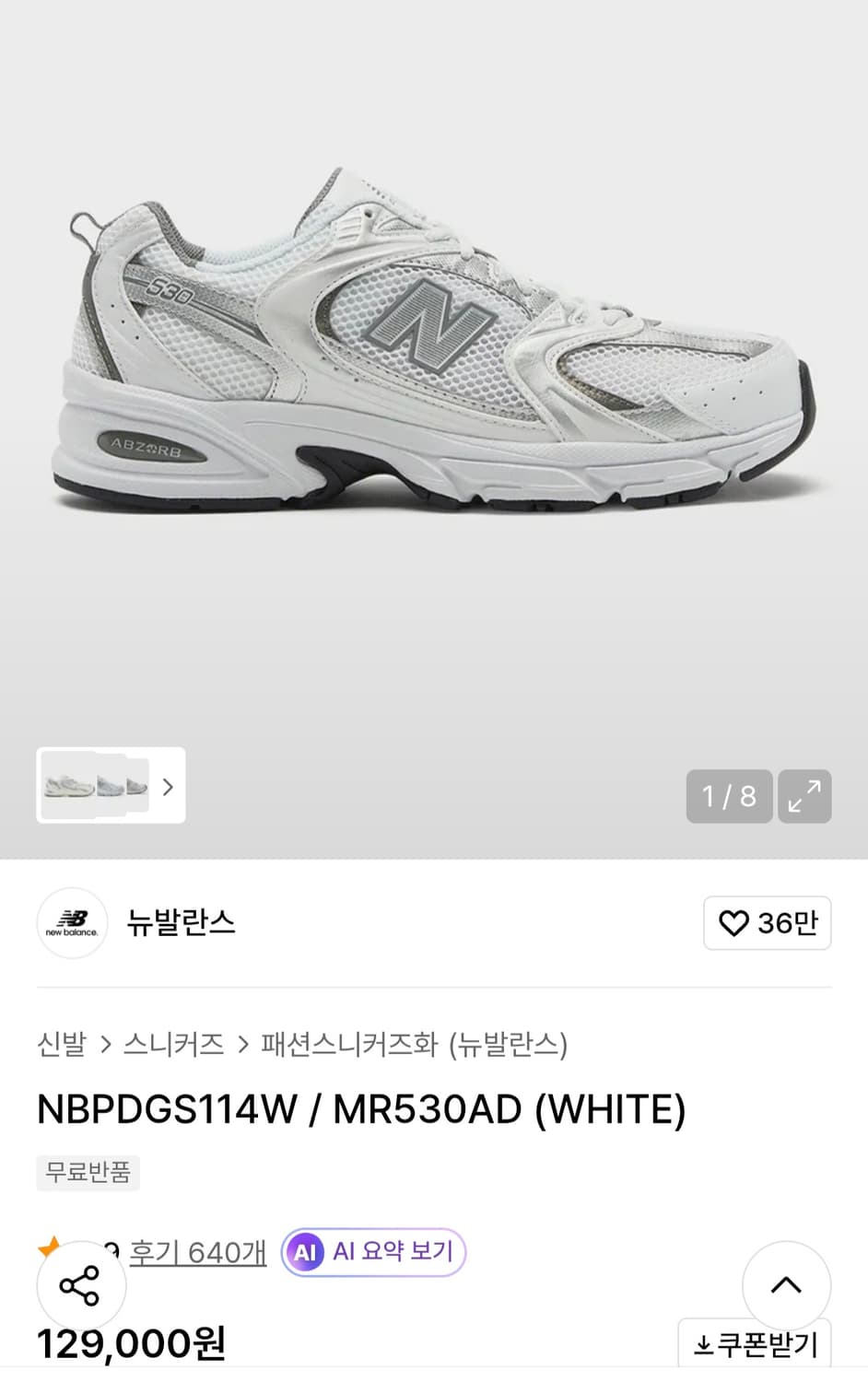The width and height of the screenshot is (868, 1382).
Task: Tap the 1/8 image counter badge
Action: point(728,796)
